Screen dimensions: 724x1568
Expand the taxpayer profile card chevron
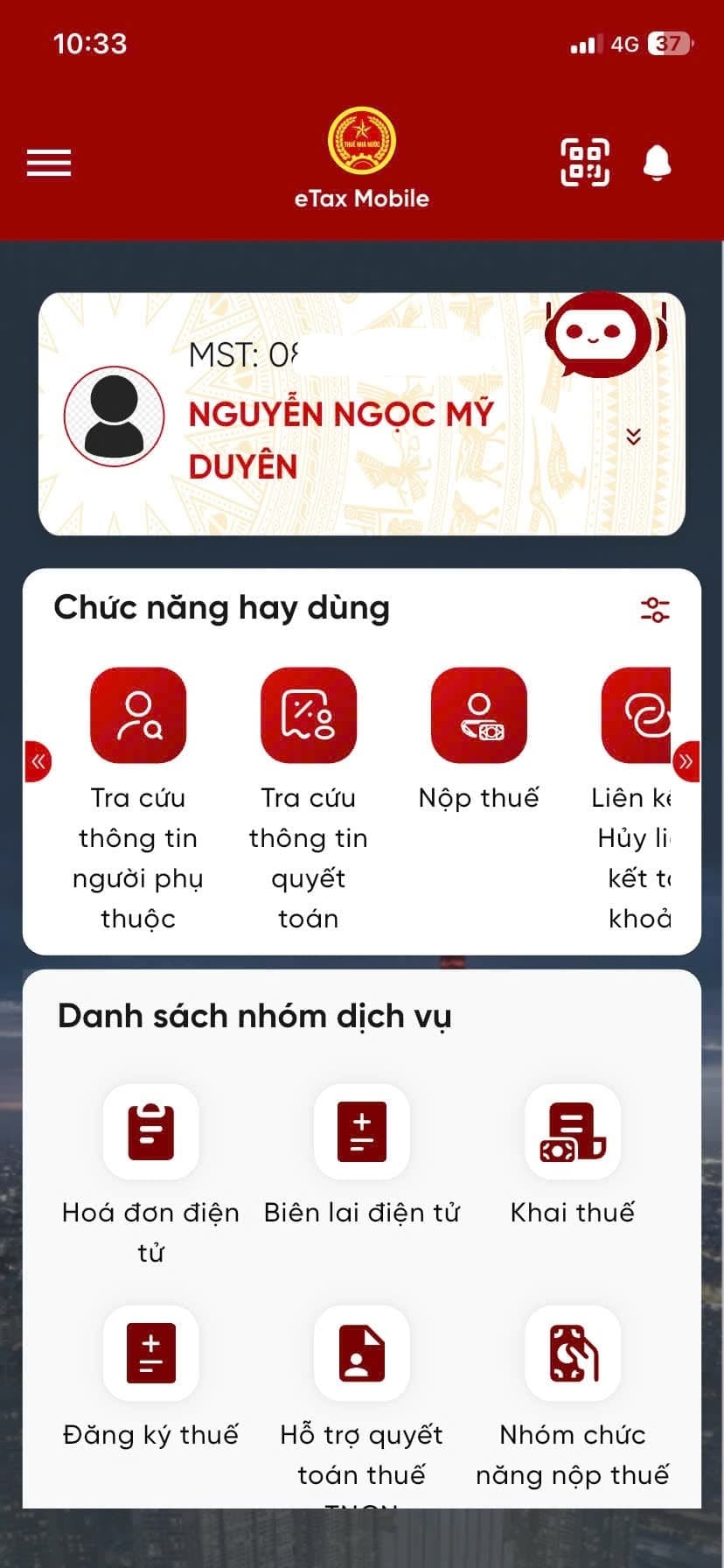[x=634, y=436]
